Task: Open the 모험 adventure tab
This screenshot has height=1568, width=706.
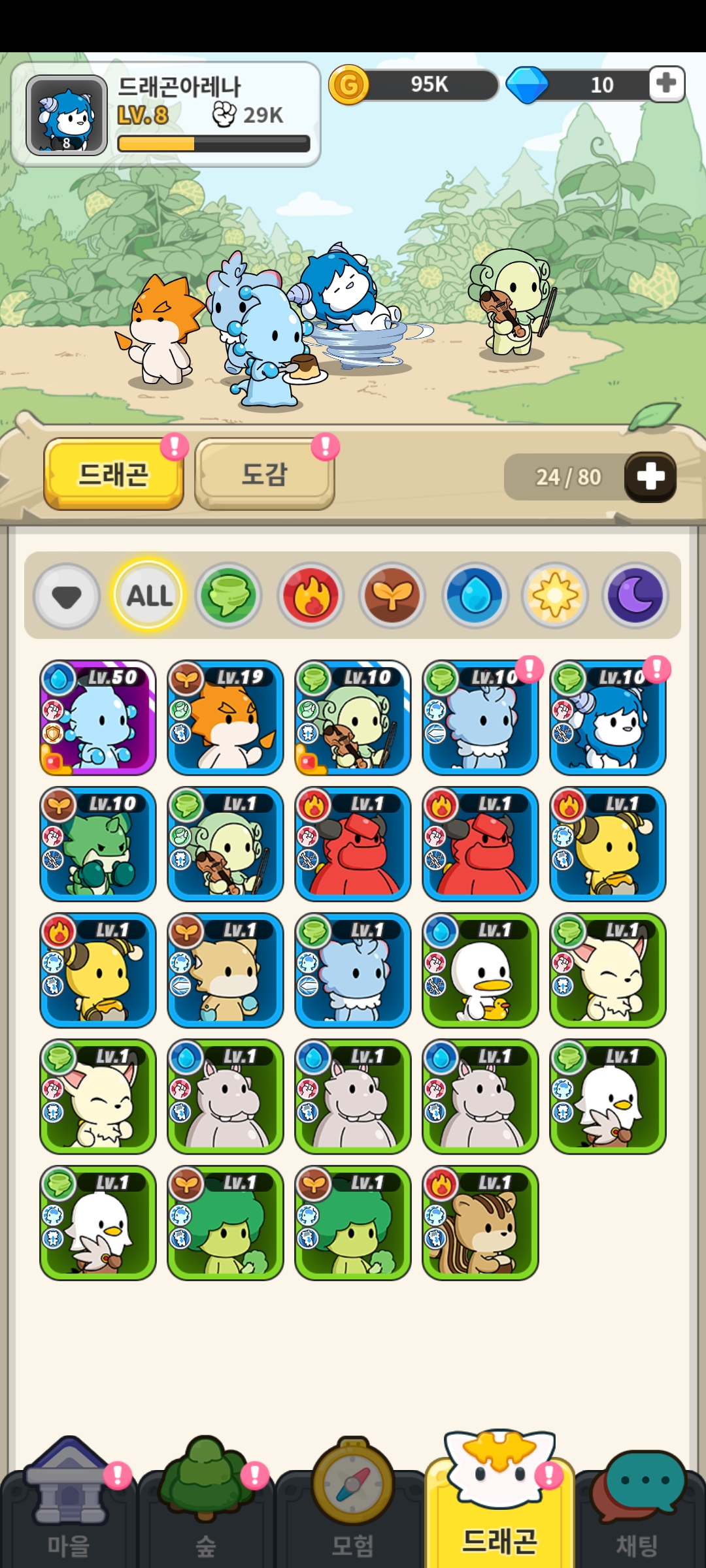Action: point(352,1509)
